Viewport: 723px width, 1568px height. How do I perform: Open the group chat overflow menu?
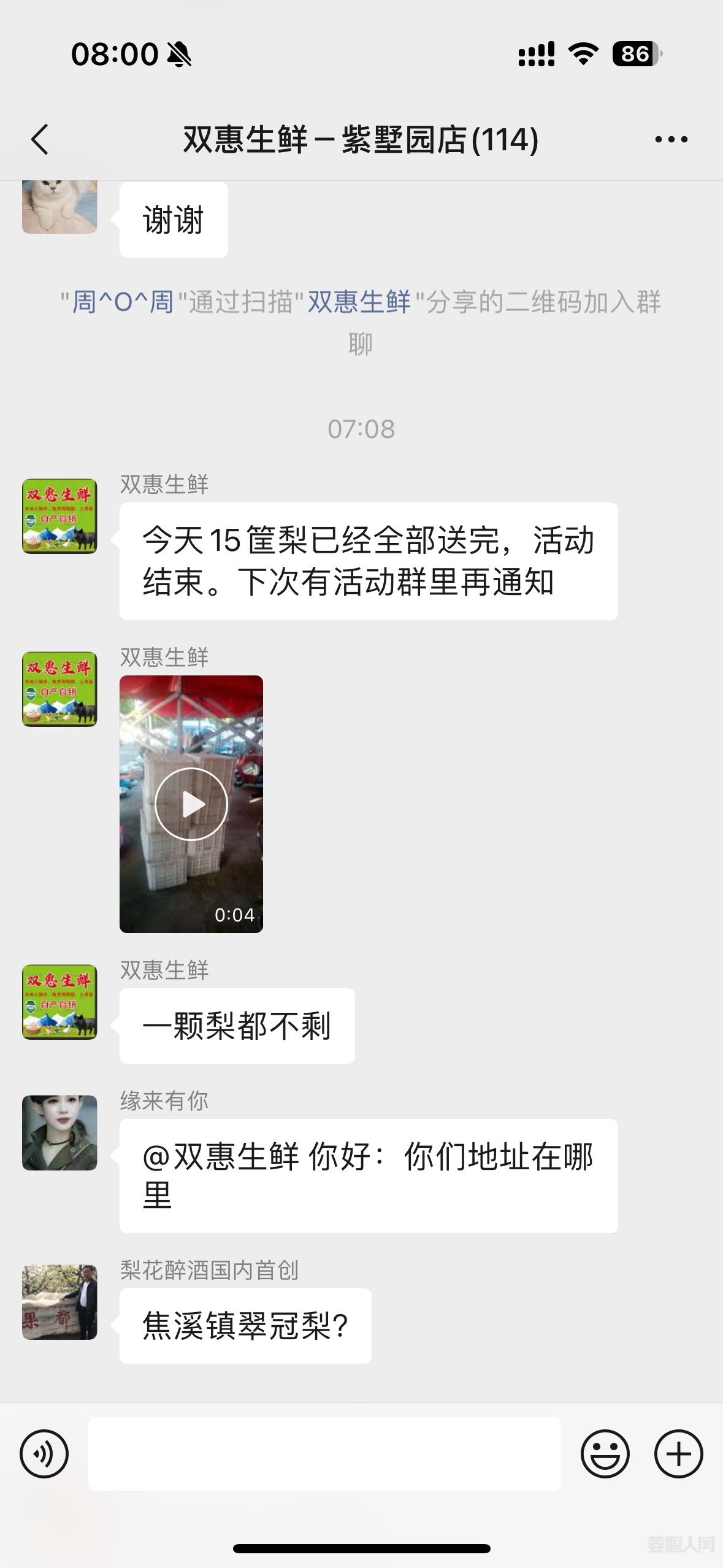[x=671, y=140]
